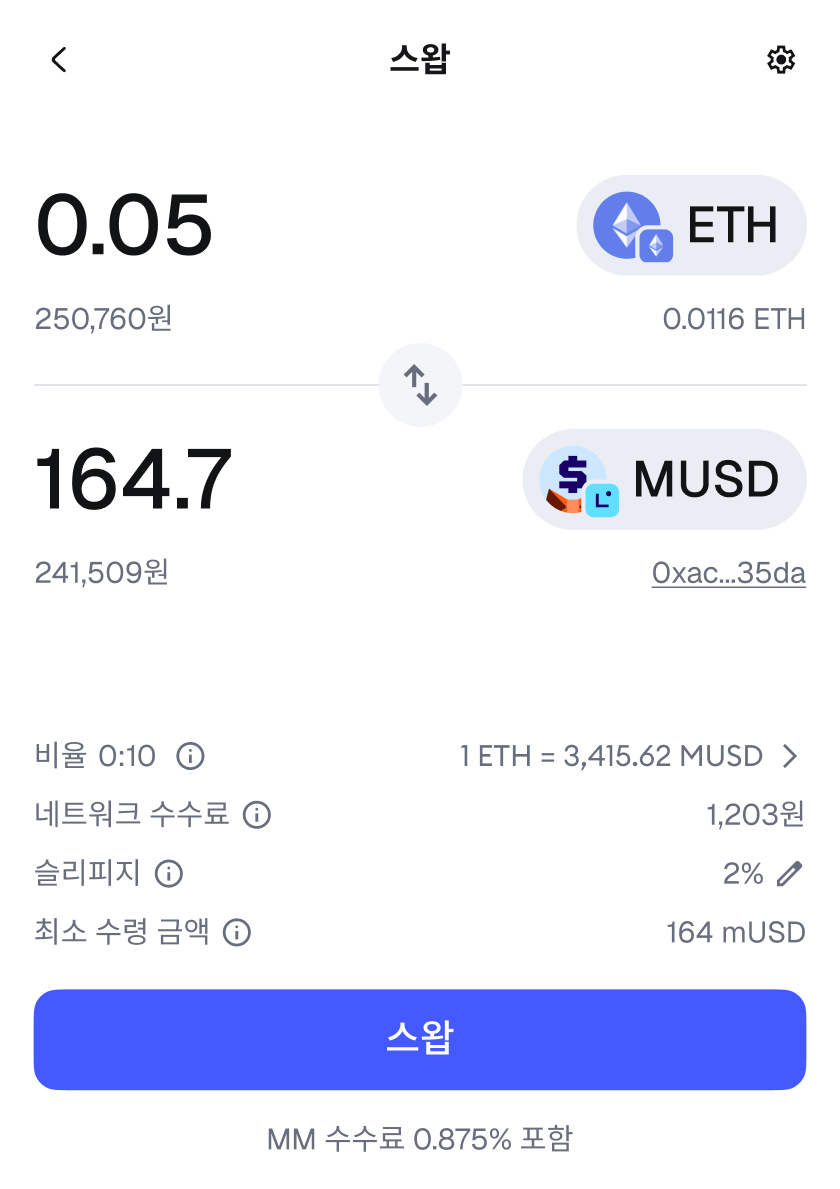Viewport: 840px width, 1189px height.
Task: Open the ETH token selector dropdown
Action: pos(690,224)
